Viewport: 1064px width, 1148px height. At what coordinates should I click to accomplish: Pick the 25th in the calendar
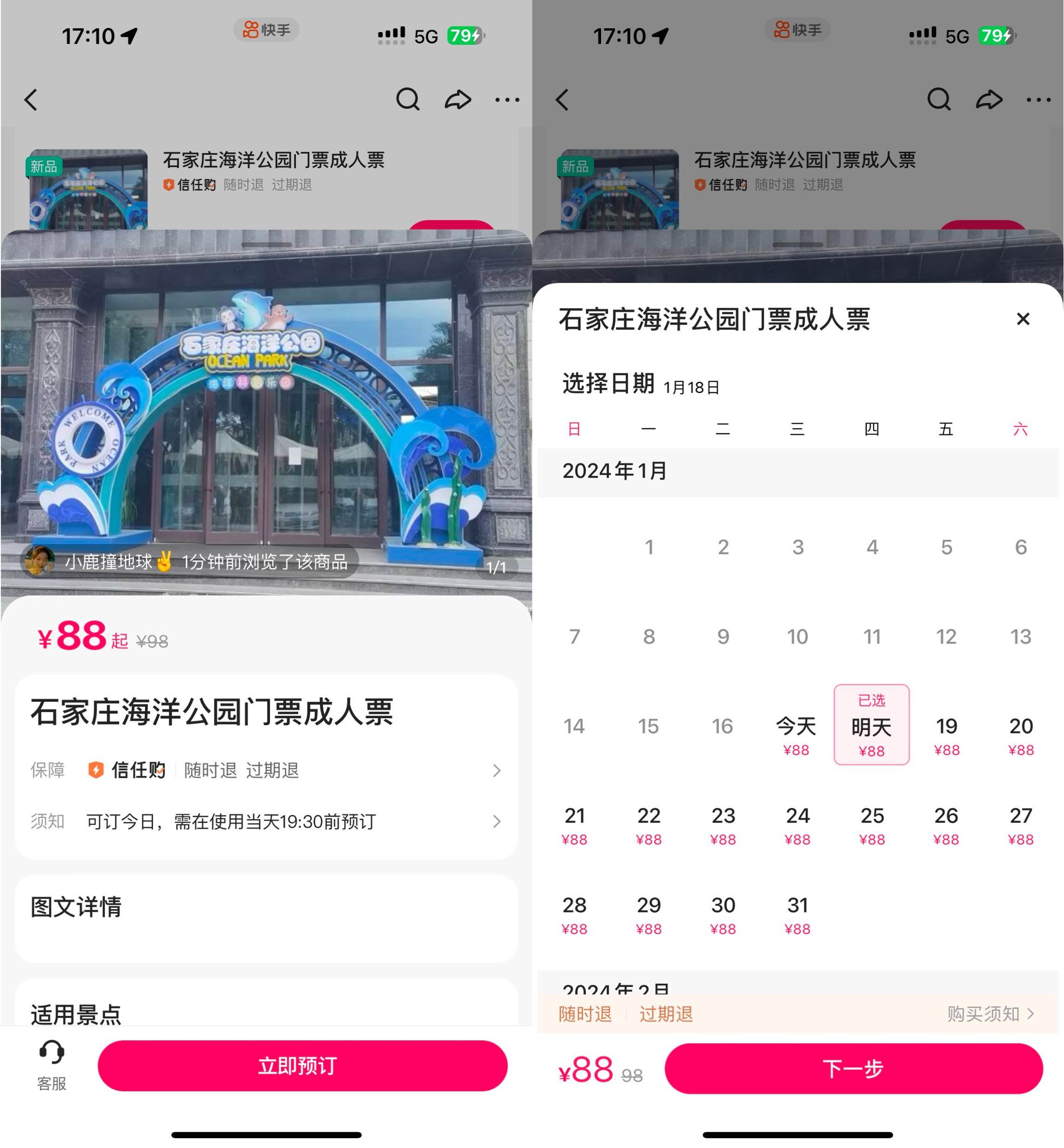[x=872, y=824]
